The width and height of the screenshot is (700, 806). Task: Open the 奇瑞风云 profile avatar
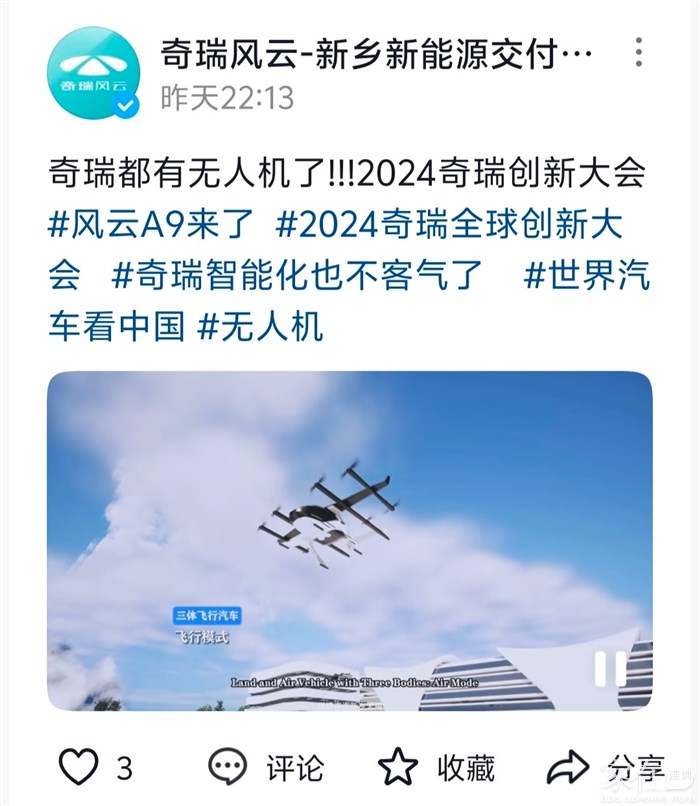pos(93,71)
